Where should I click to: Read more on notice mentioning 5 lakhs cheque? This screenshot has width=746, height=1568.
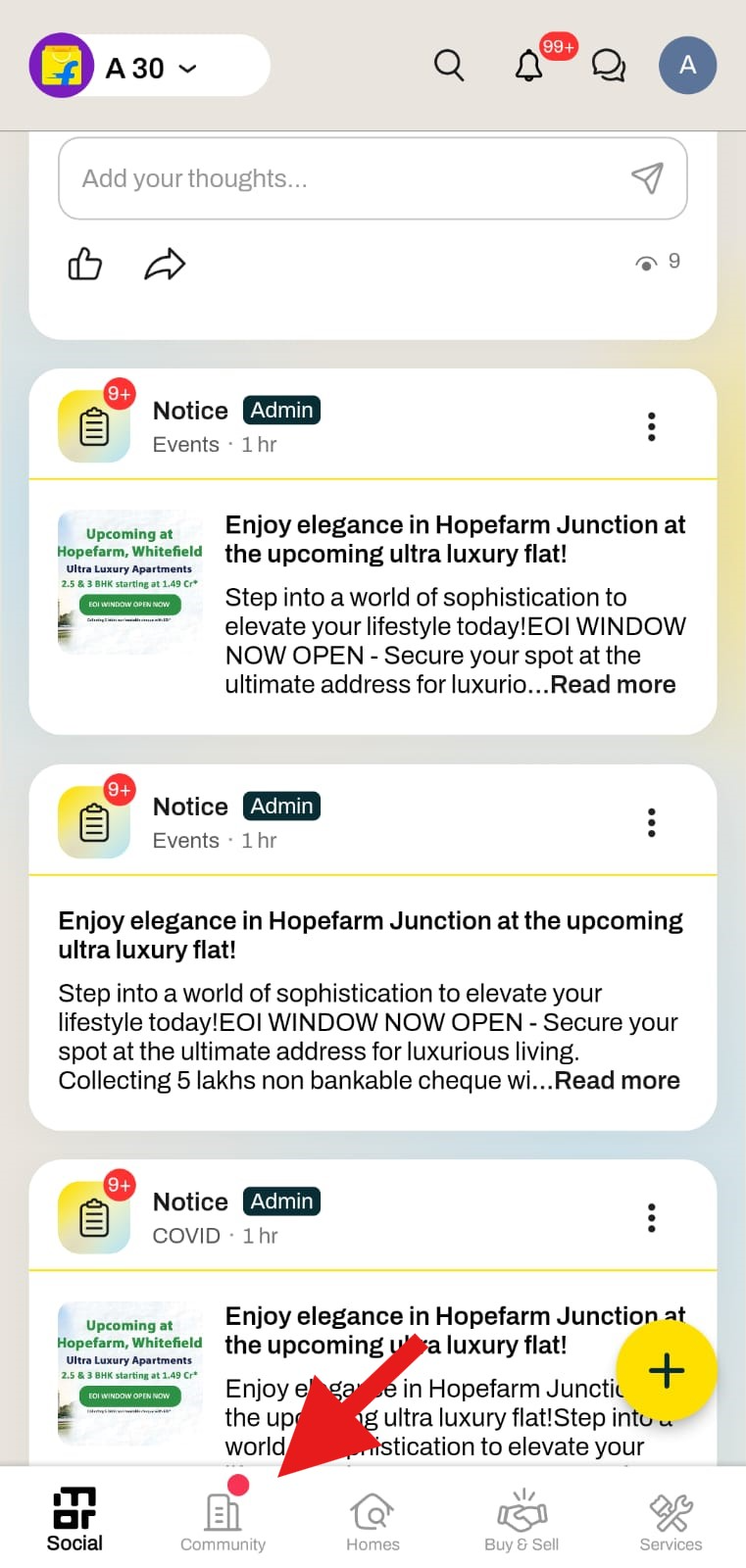coord(617,1080)
